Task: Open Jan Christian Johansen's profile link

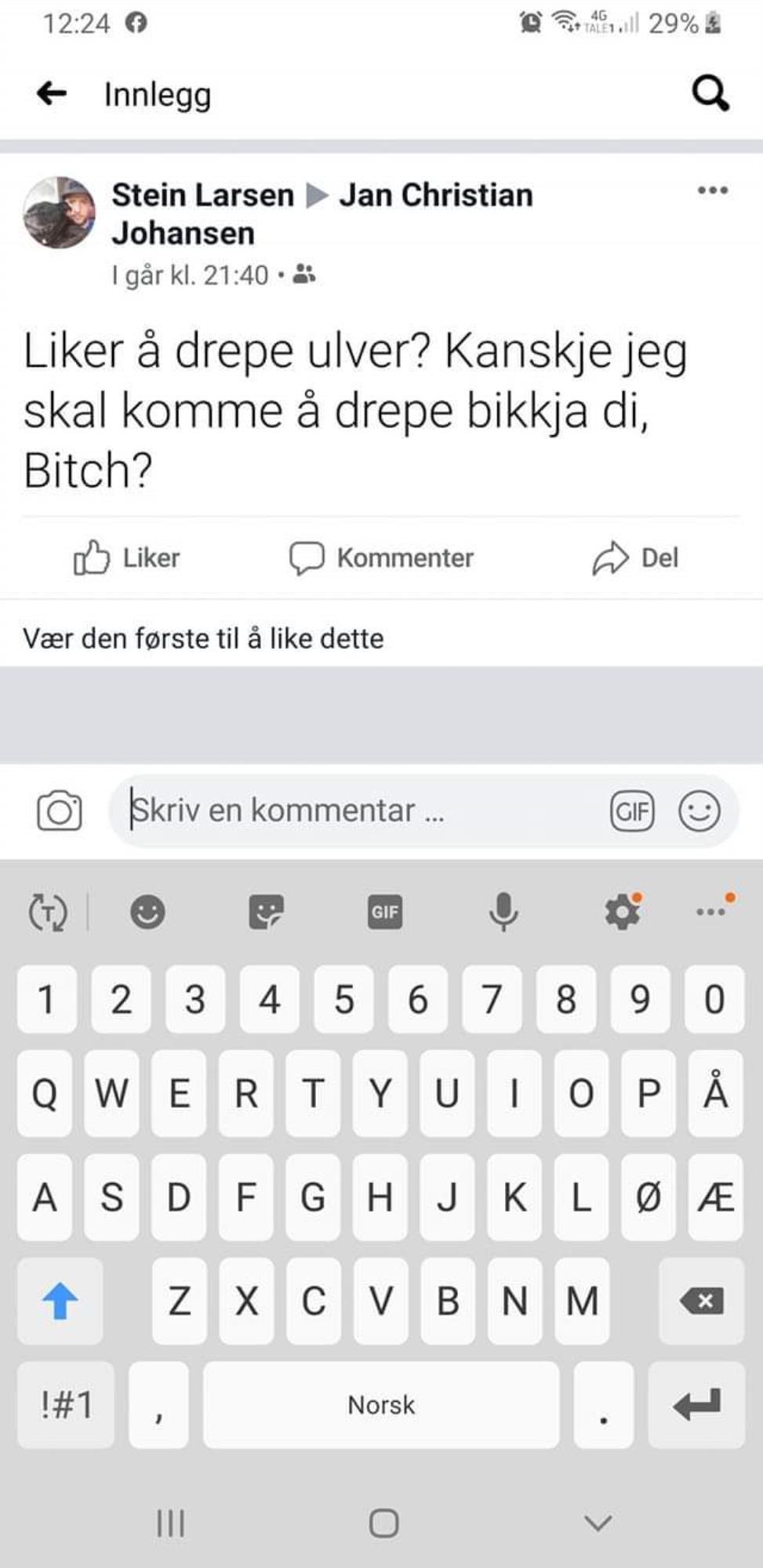Action: [x=322, y=214]
